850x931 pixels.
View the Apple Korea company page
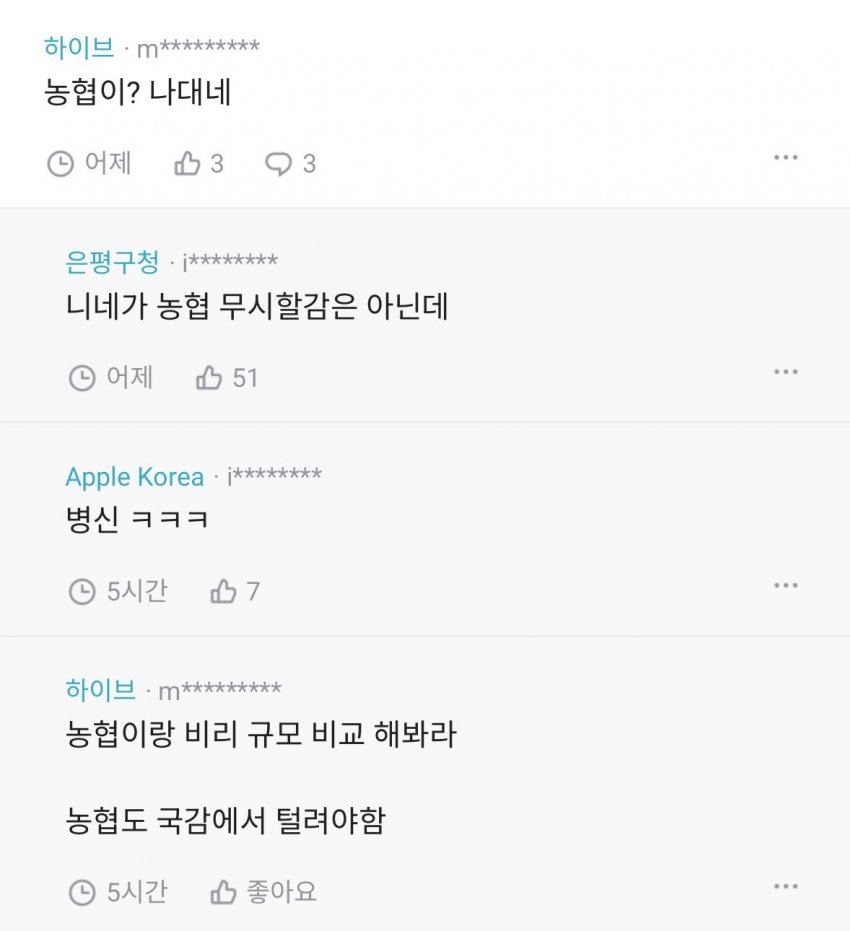point(134,477)
